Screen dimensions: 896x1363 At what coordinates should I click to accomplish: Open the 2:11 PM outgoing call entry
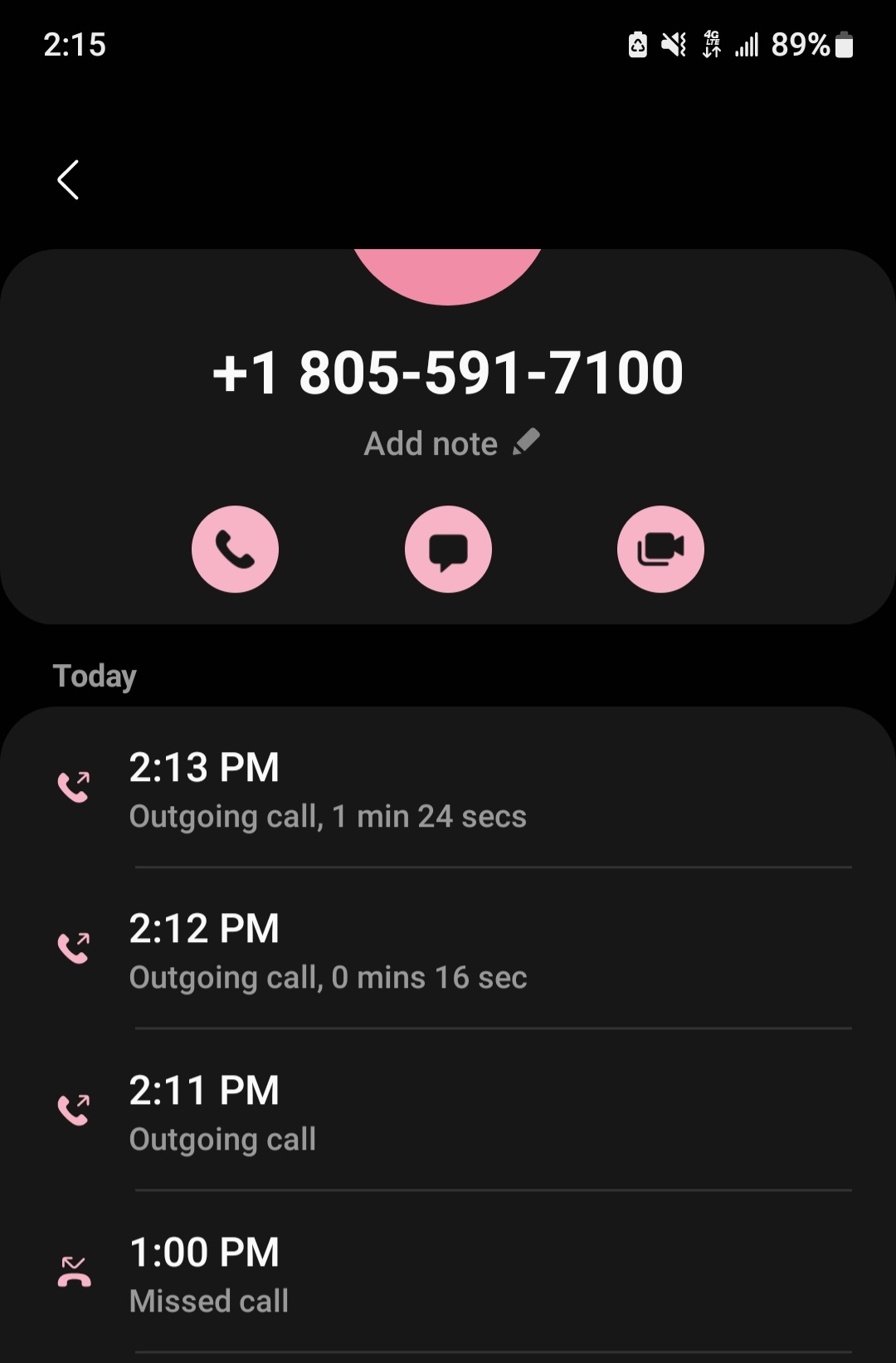coord(448,1112)
